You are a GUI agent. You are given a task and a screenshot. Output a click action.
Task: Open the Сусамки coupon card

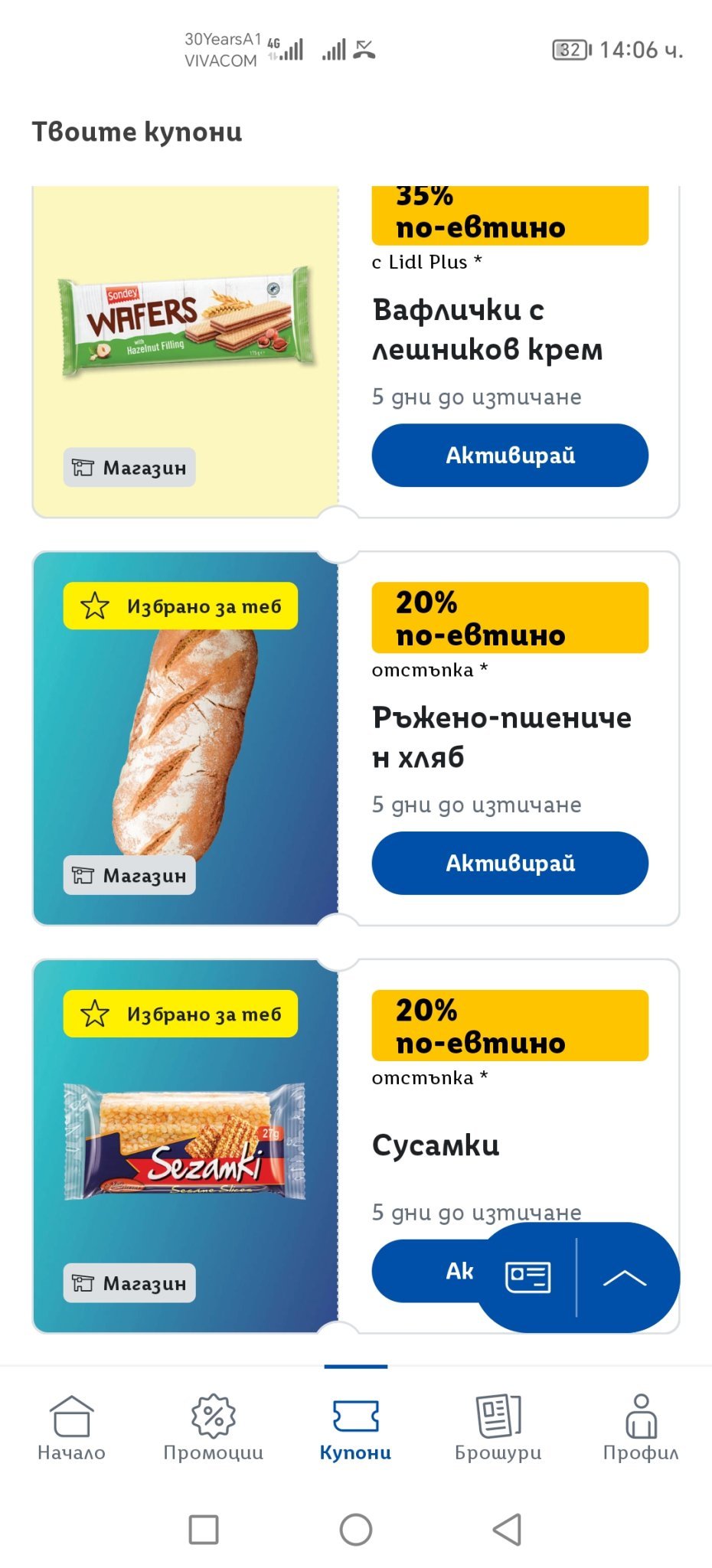[436, 1145]
